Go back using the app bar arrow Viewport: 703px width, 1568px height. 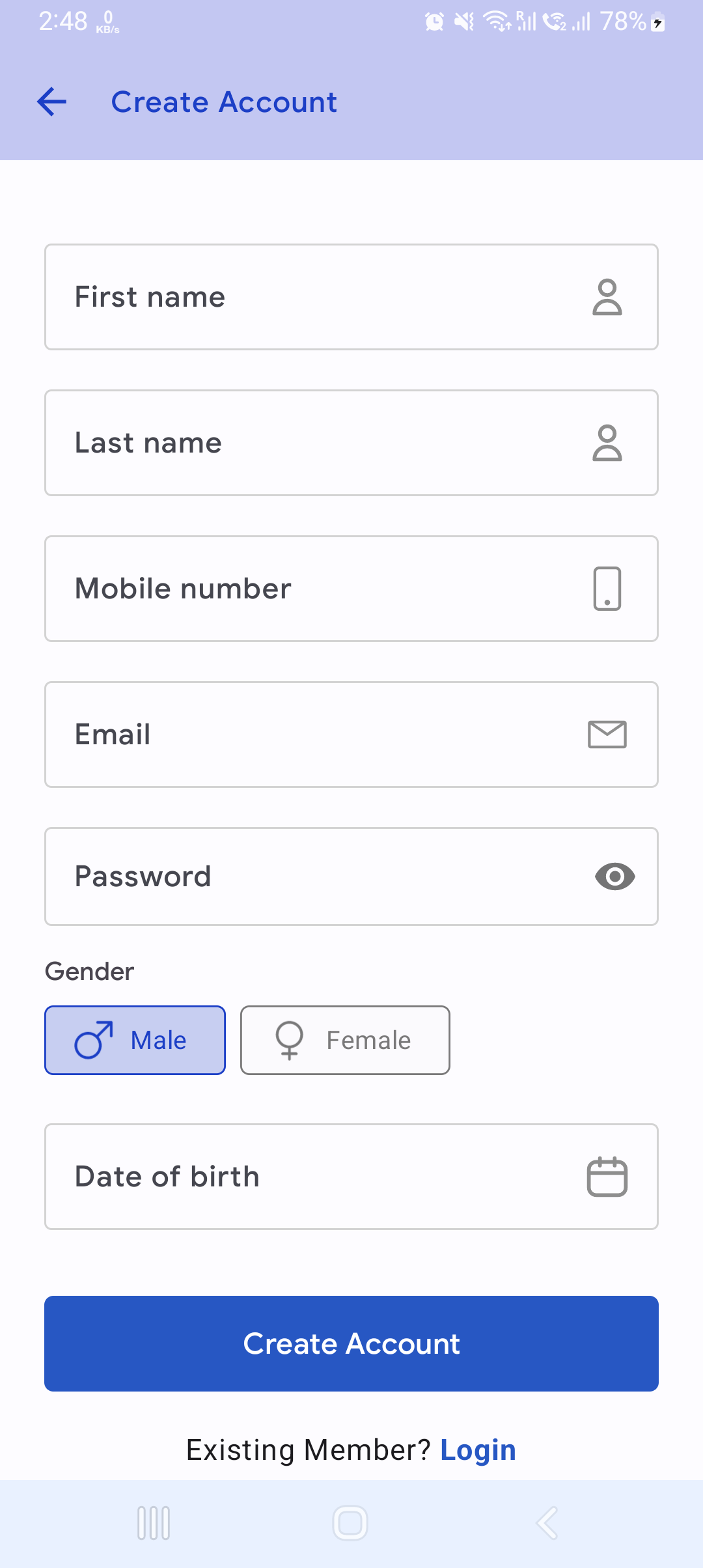(x=52, y=102)
